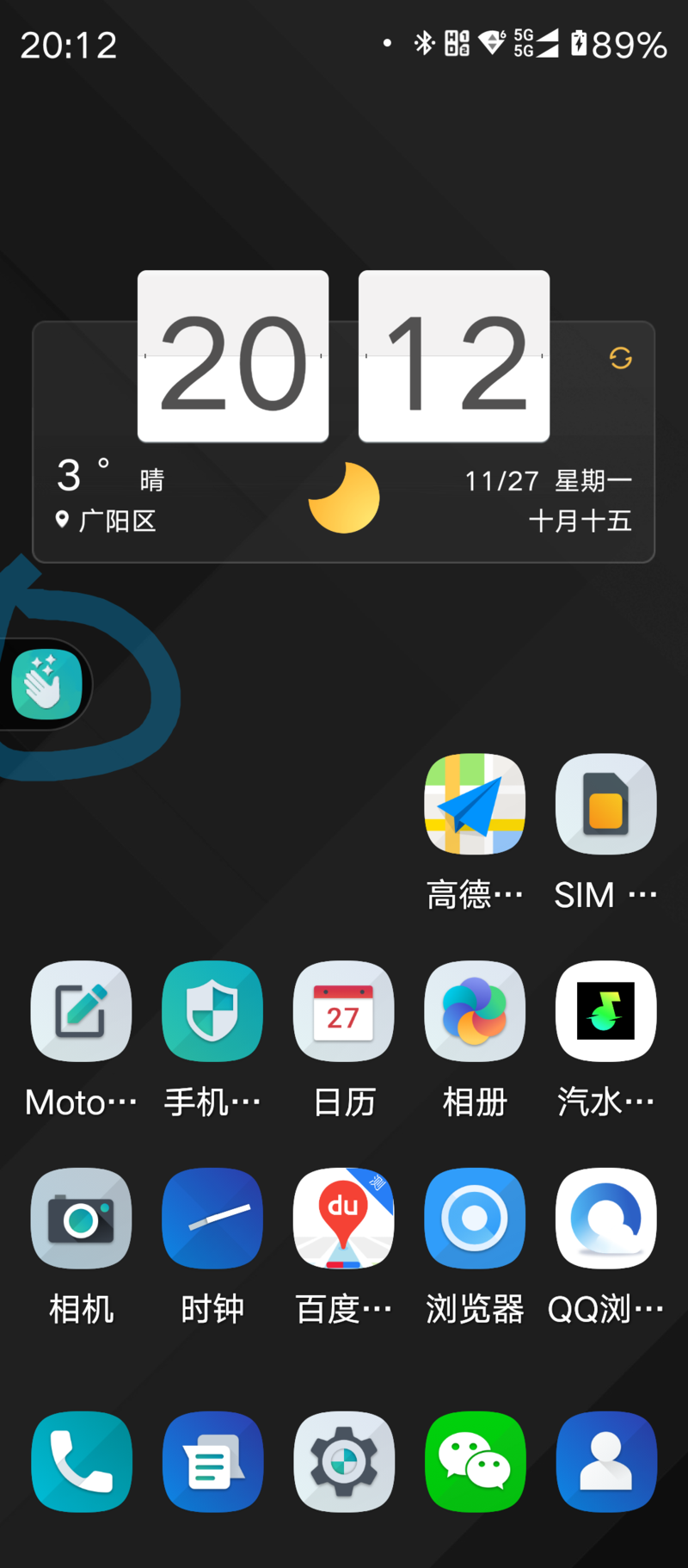This screenshot has height=1568, width=688.
Task: Open the contacts app in the dock
Action: (x=605, y=1461)
